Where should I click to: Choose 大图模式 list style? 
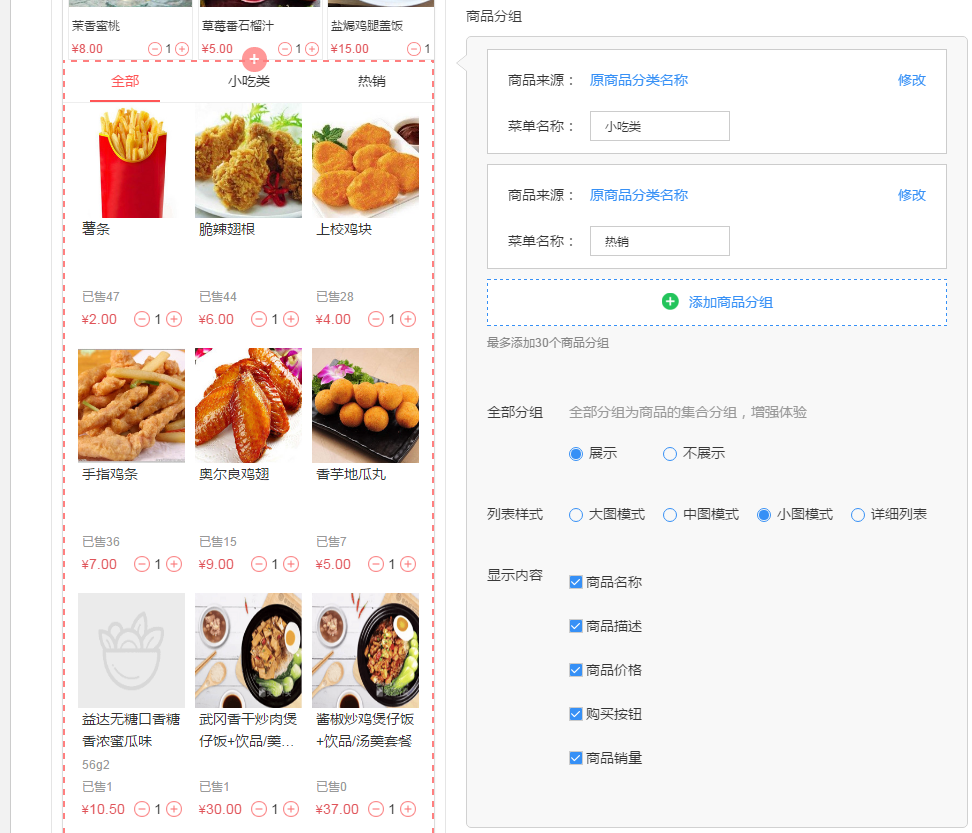pos(576,515)
